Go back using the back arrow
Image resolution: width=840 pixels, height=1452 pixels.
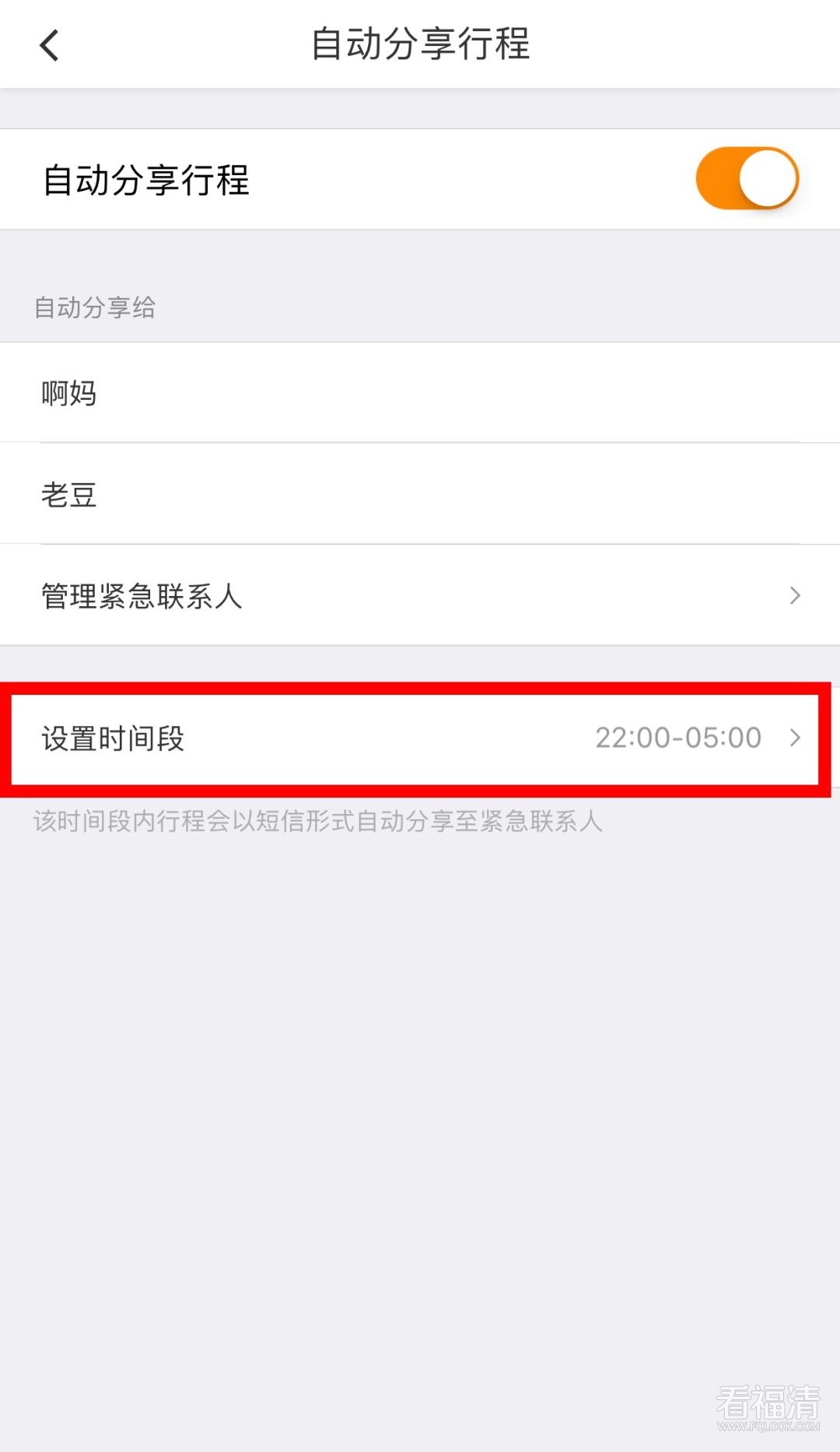pos(50,45)
